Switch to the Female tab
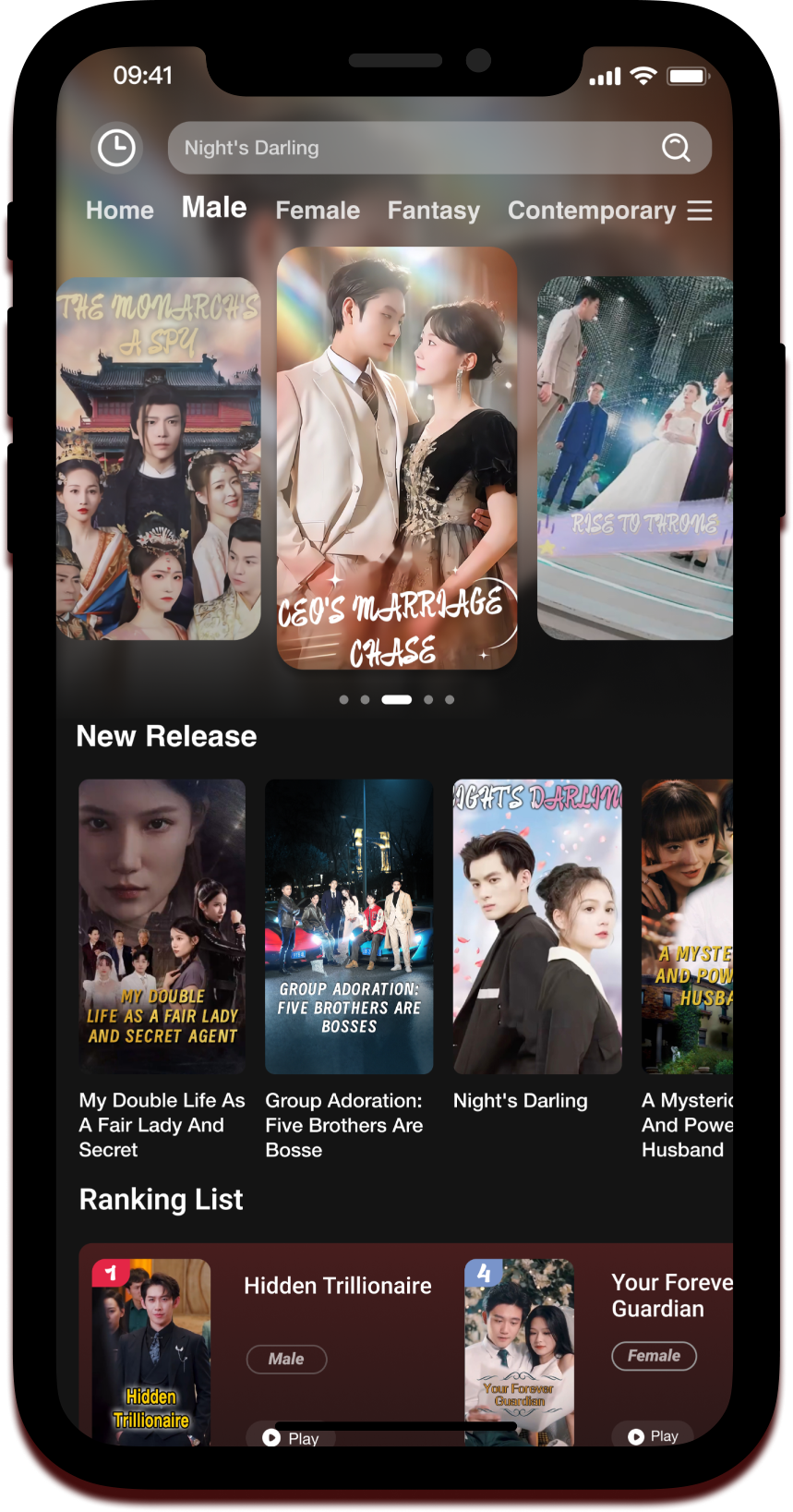The height and width of the screenshot is (1512, 793). click(318, 211)
